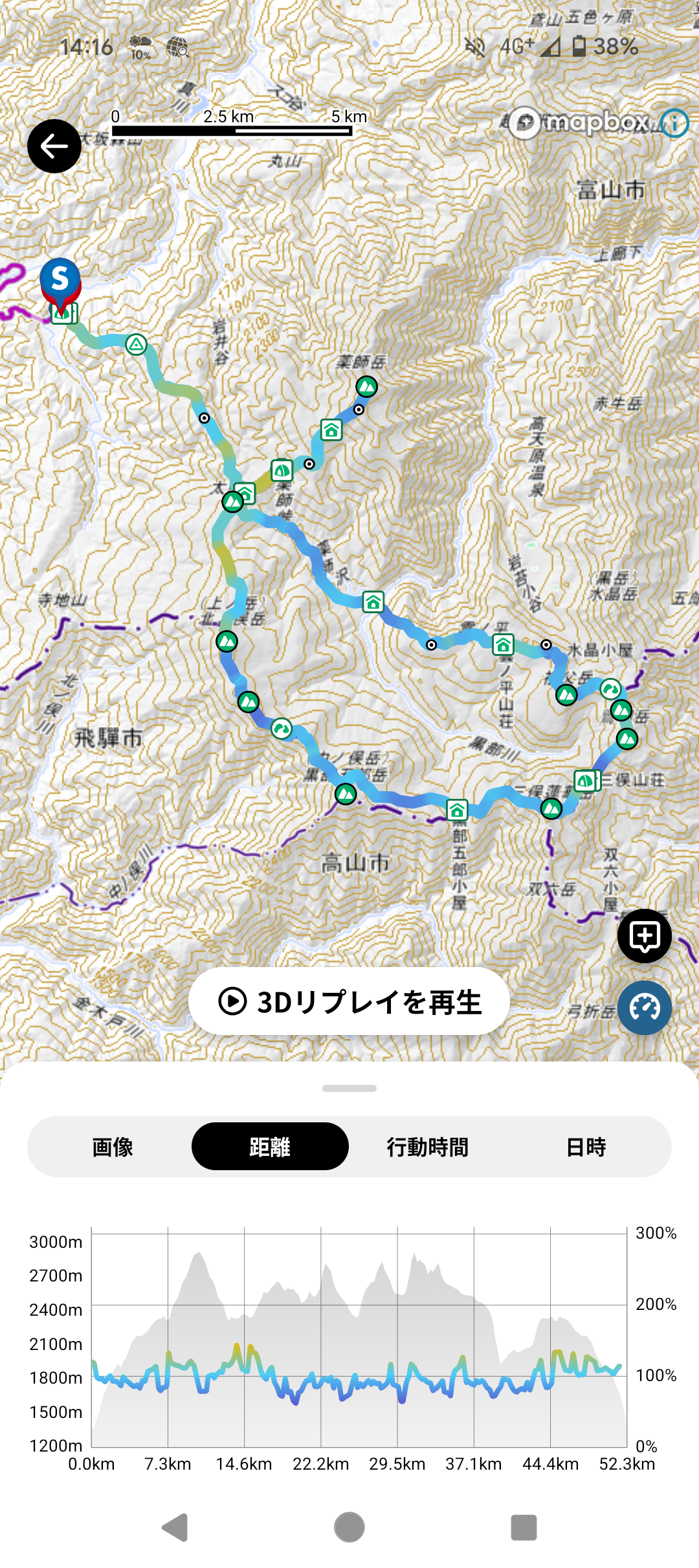Switch to the 日時 tab

click(x=586, y=1147)
